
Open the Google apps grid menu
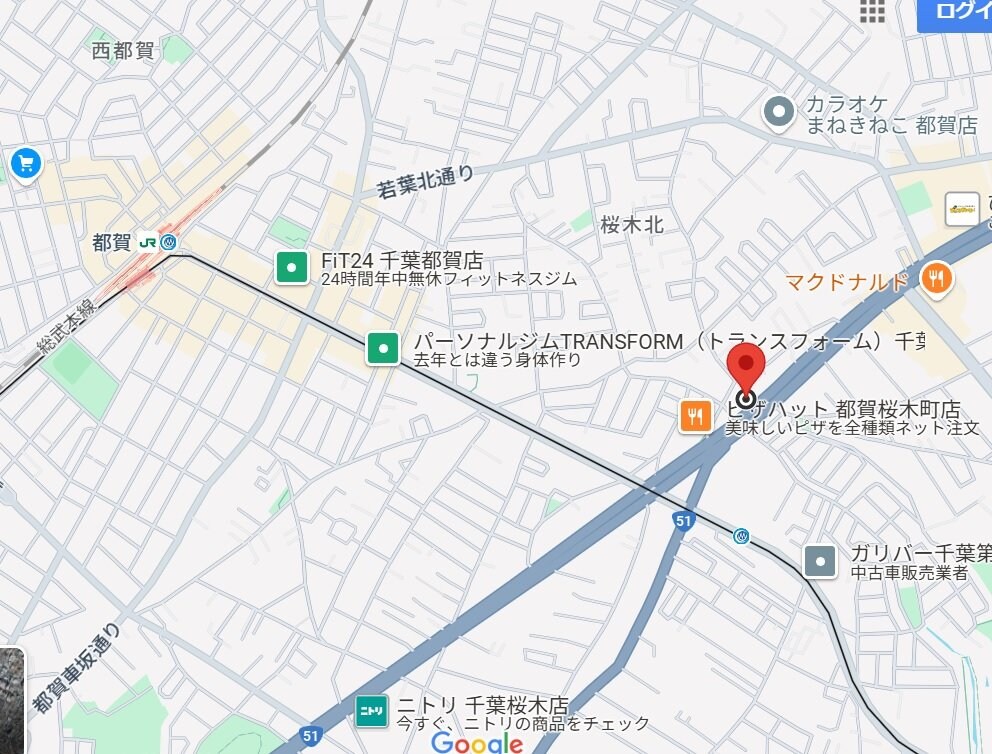pyautogui.click(x=872, y=10)
